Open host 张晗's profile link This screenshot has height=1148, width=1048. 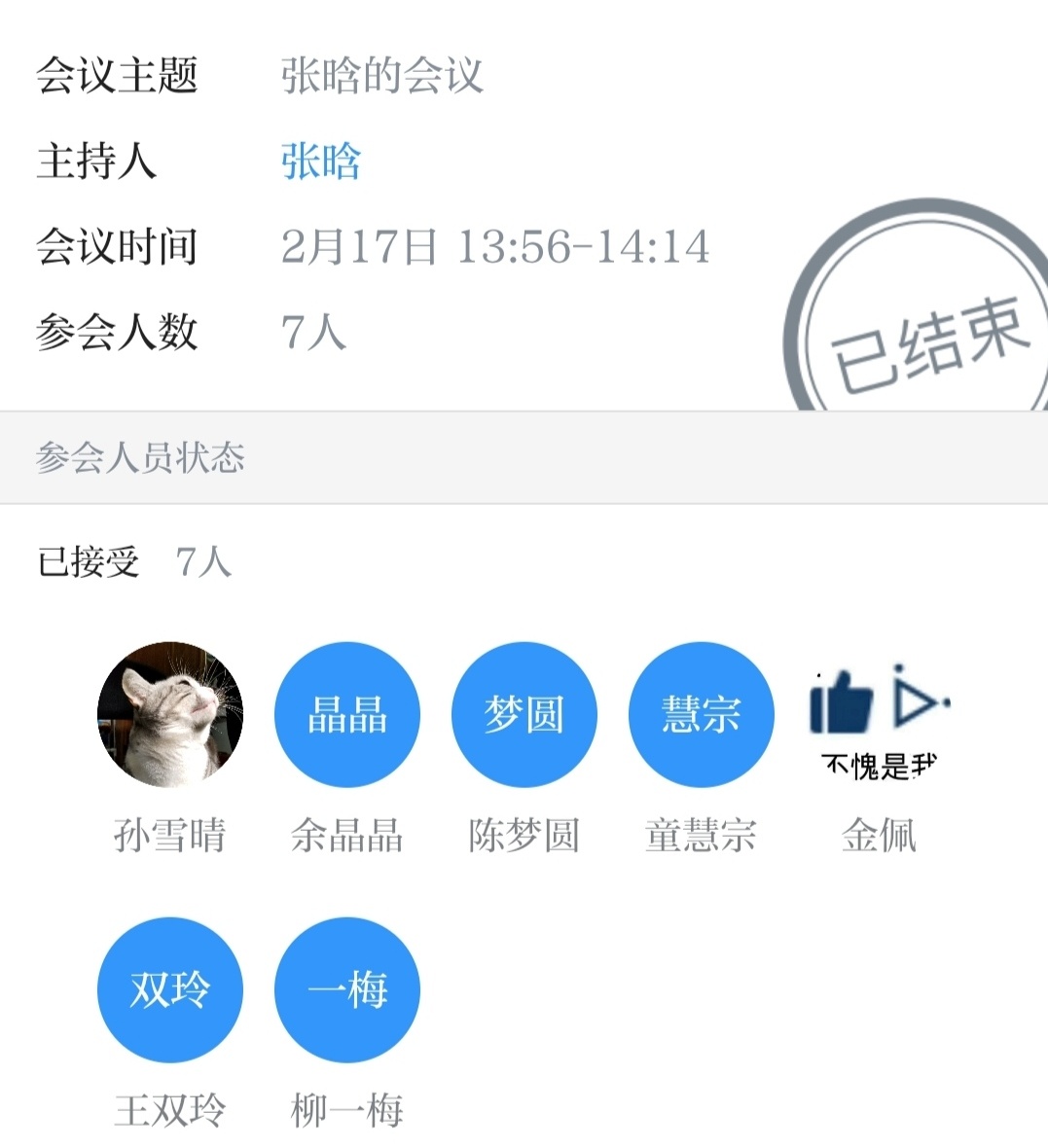321,161
